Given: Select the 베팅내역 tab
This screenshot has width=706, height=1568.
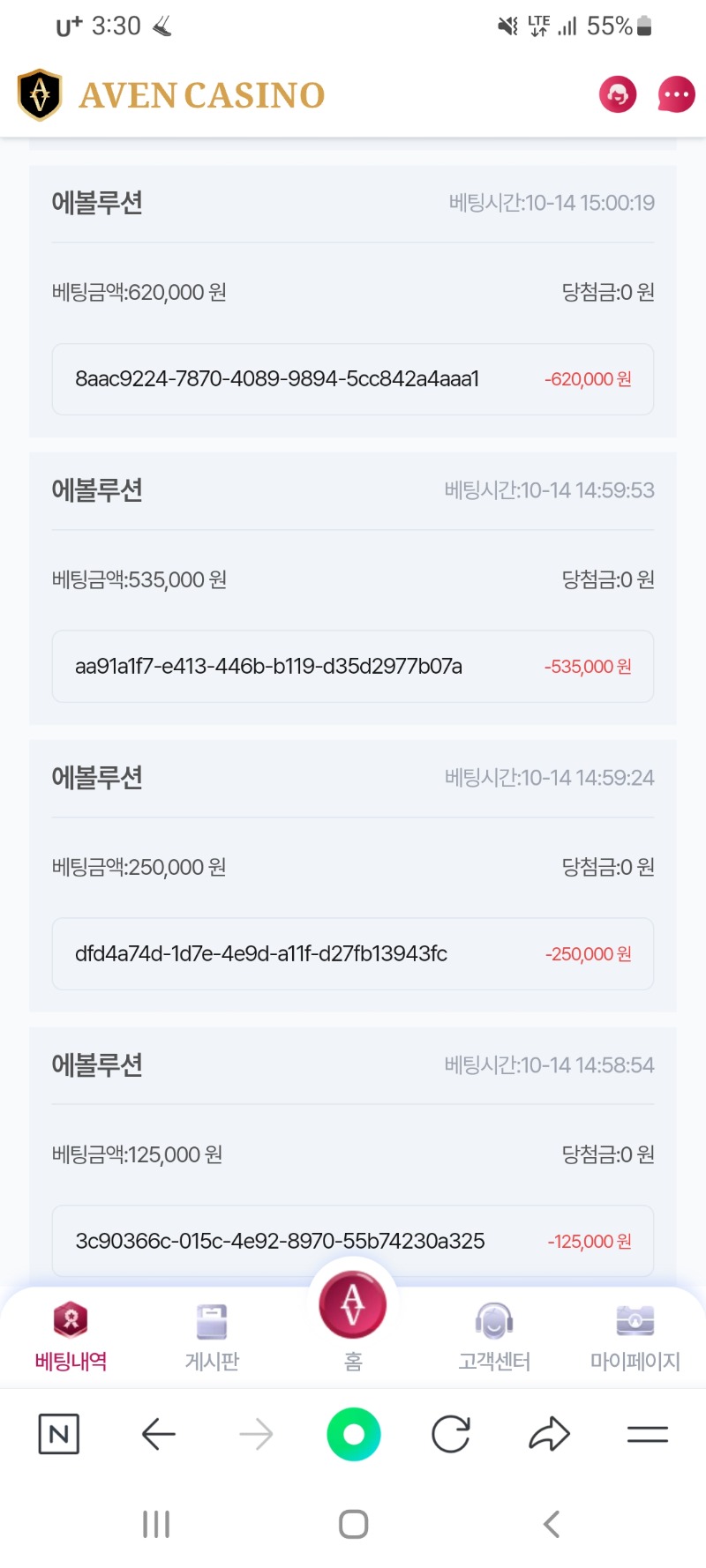Looking at the screenshot, I should 71,1337.
